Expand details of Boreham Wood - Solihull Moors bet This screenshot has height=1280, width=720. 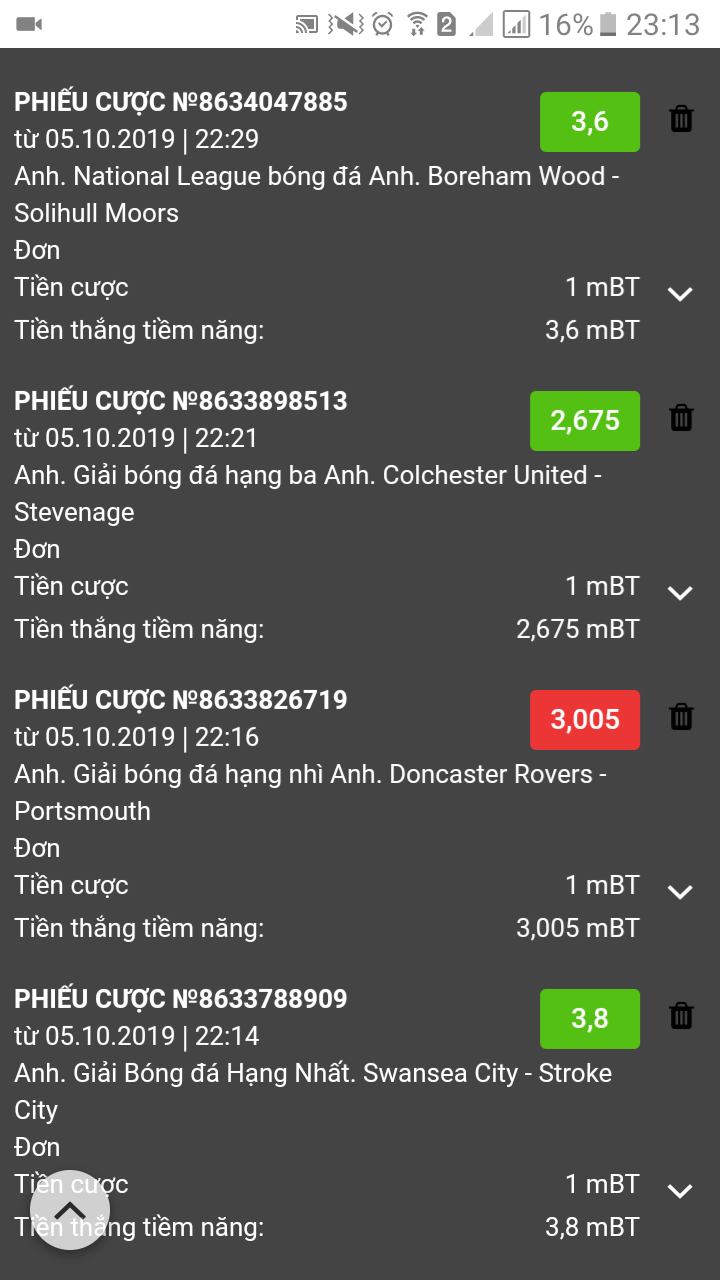(680, 294)
